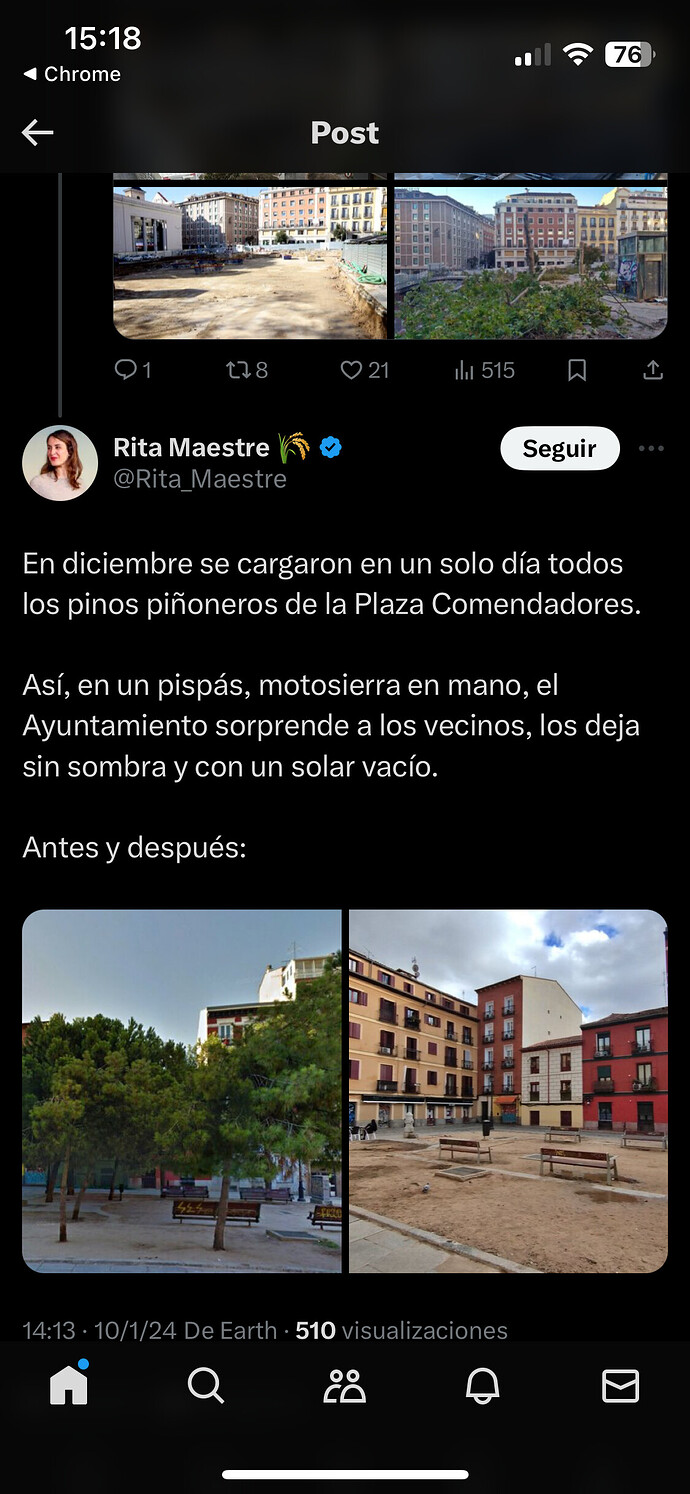Screen dimensions: 690x1494
Task: Open the Notifications bell tab
Action: pyautogui.click(x=483, y=1385)
